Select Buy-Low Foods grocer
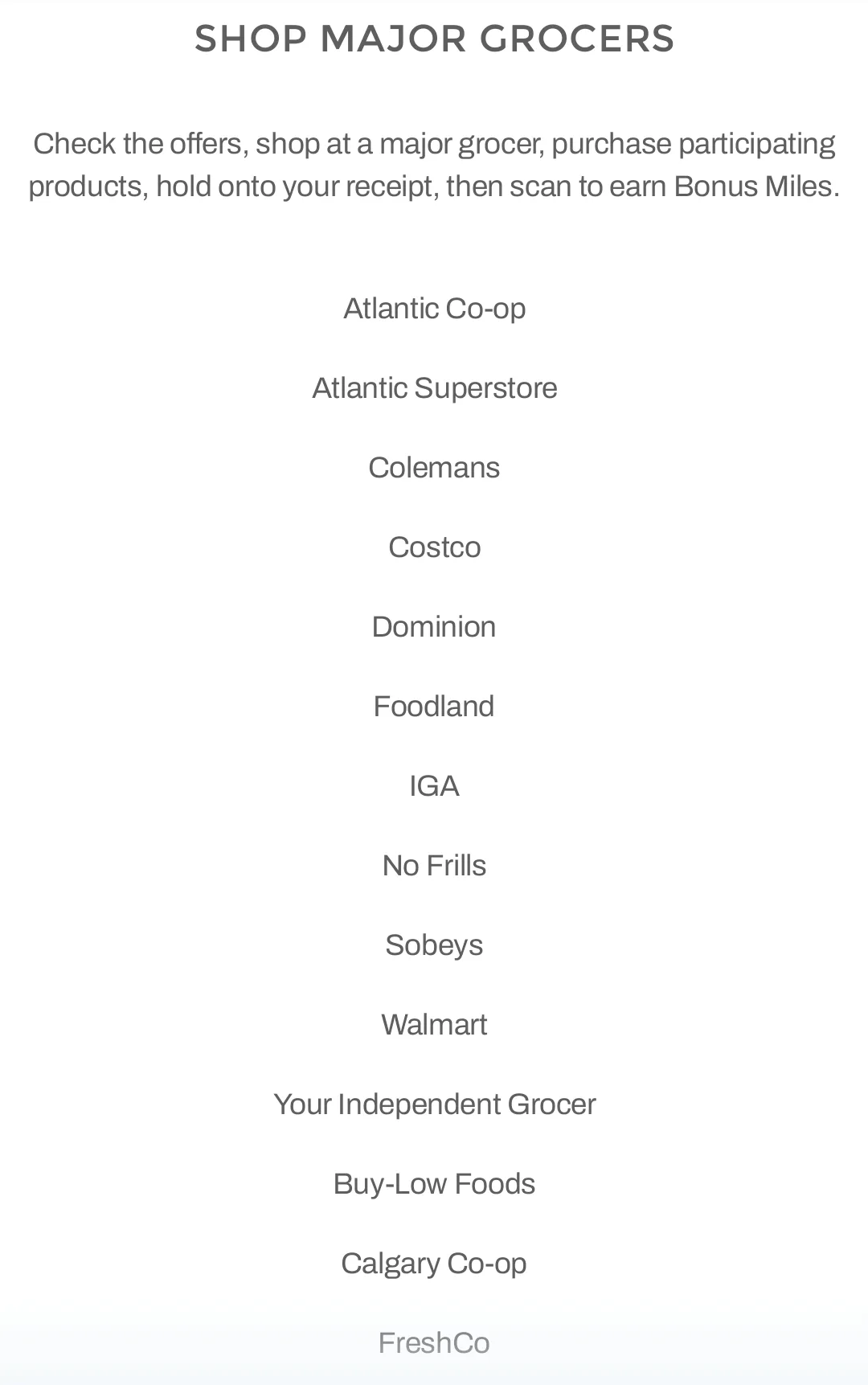The height and width of the screenshot is (1385, 868). point(434,1184)
